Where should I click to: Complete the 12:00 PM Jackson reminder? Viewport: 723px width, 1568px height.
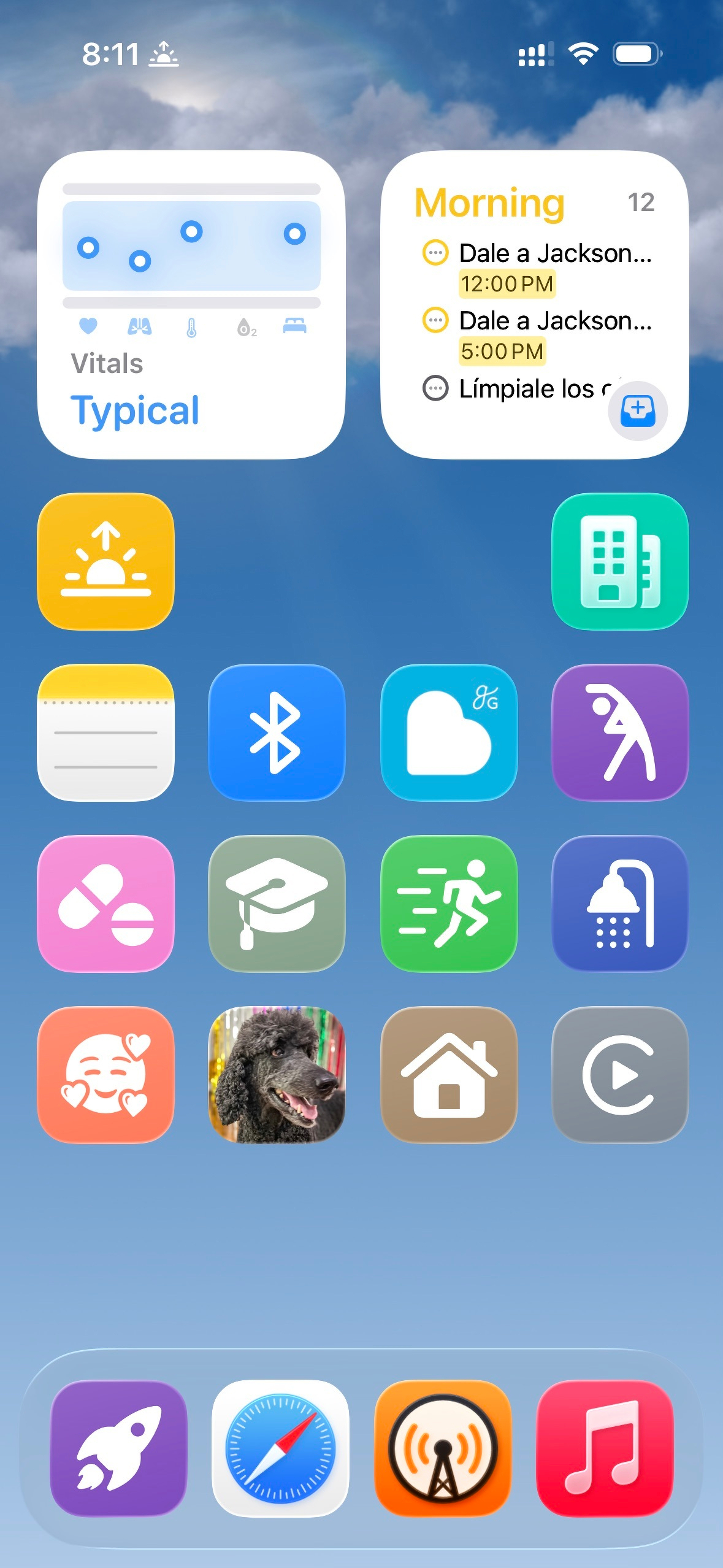coord(436,253)
